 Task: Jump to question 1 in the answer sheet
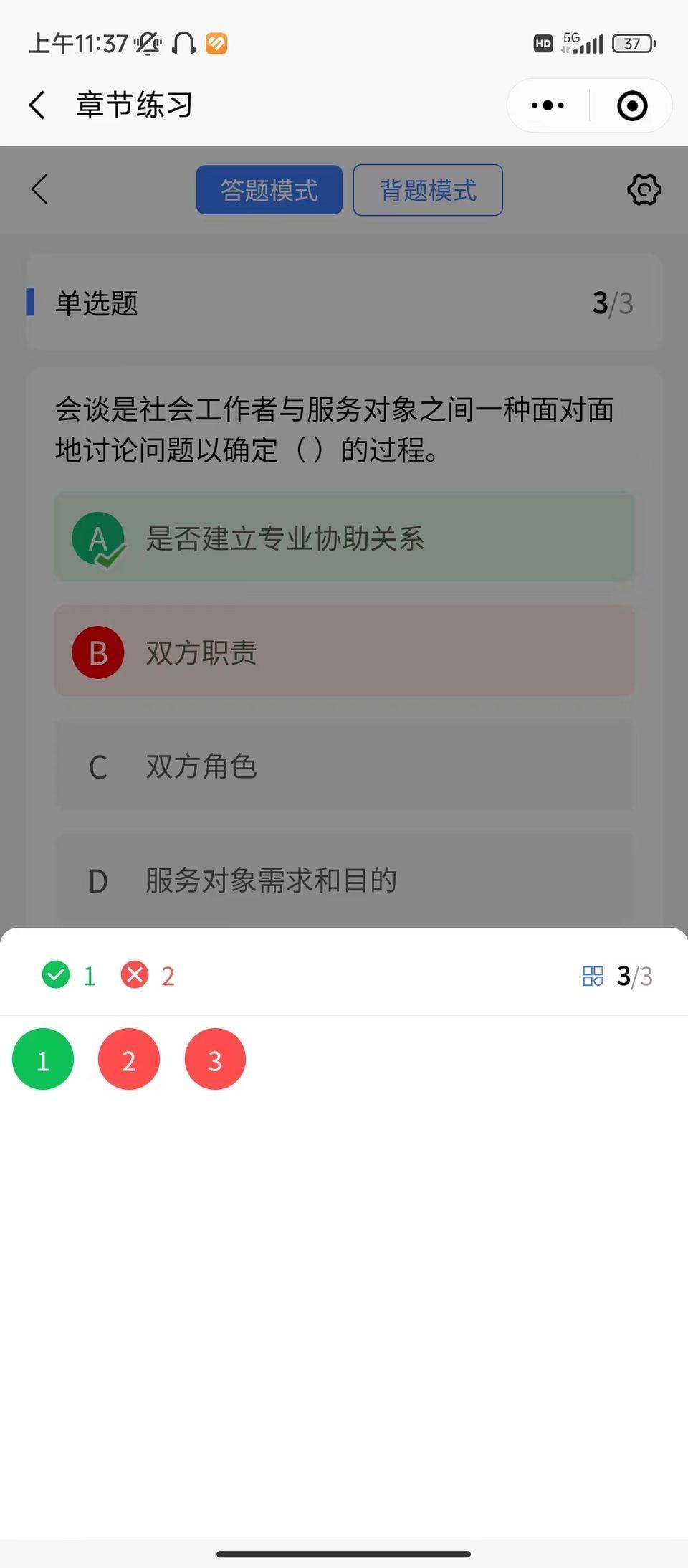point(43,1060)
